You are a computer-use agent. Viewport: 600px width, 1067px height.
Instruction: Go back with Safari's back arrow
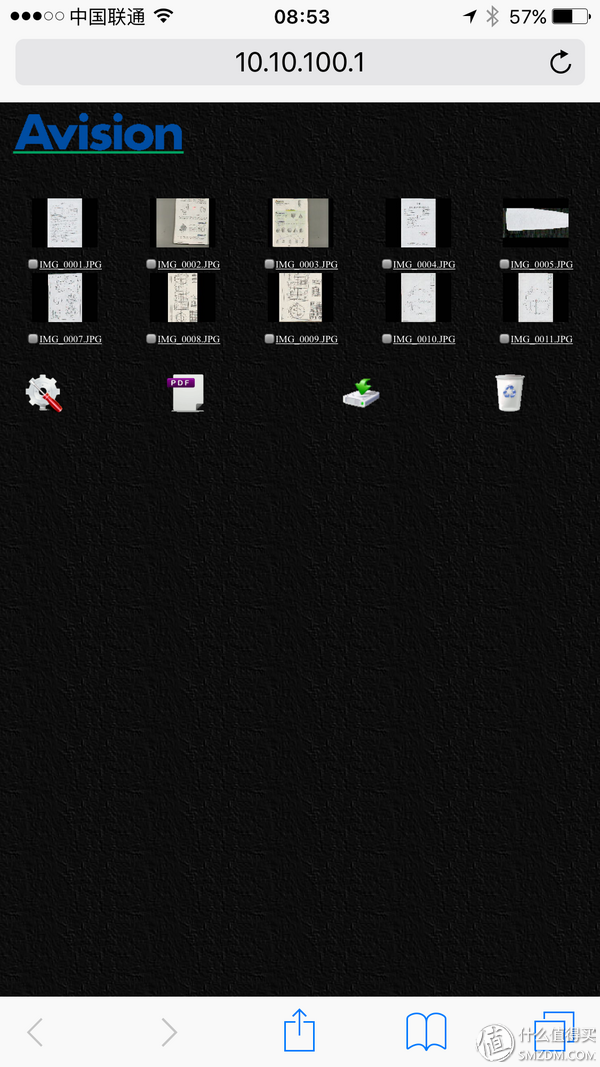pyautogui.click(x=35, y=1031)
